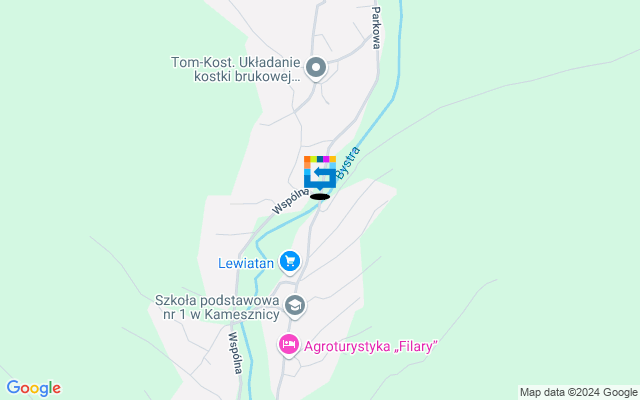The height and width of the screenshot is (400, 640).
Task: Tap the Agroturystyka „Filary” lodging marker
Action: point(289,345)
